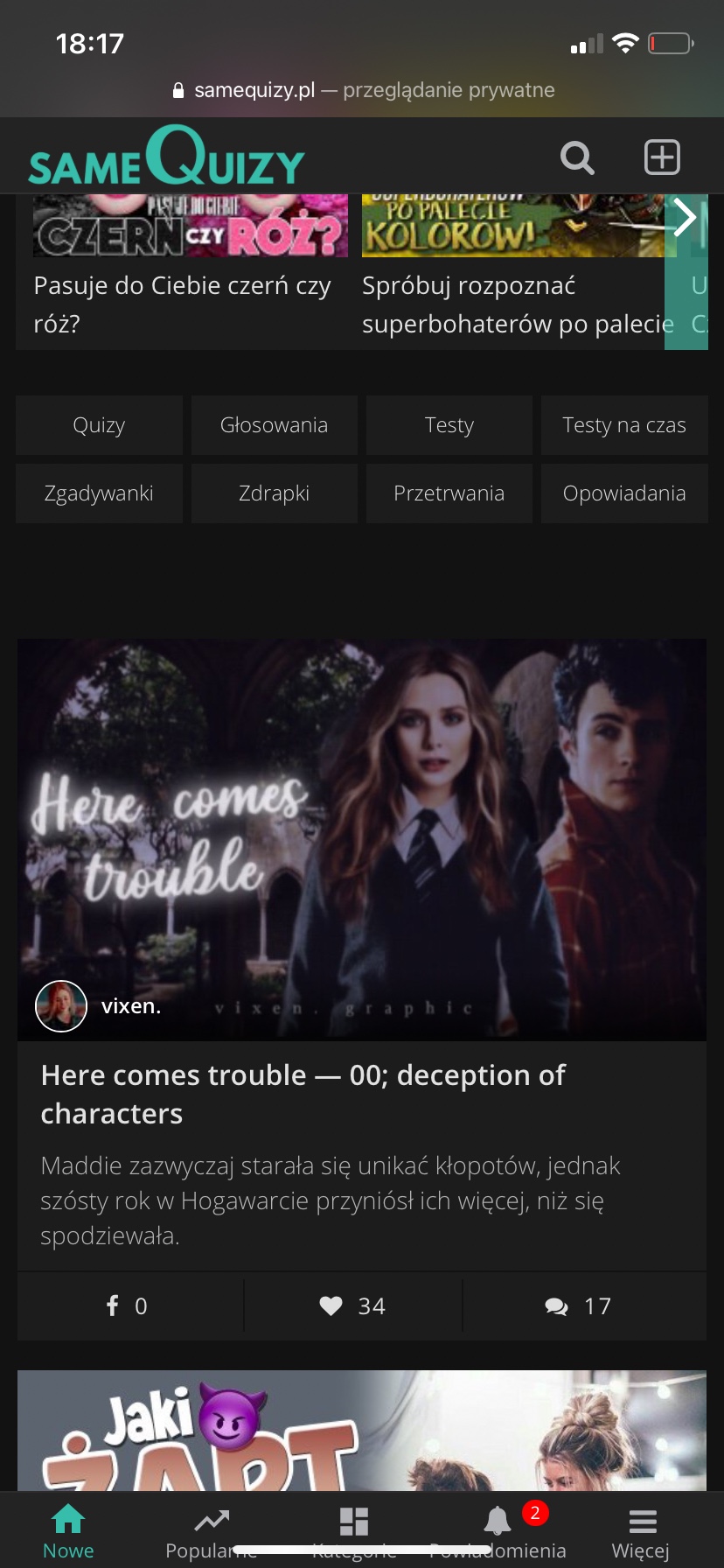
Task: Share "Here comes trouble" on Facebook
Action: click(x=127, y=1306)
